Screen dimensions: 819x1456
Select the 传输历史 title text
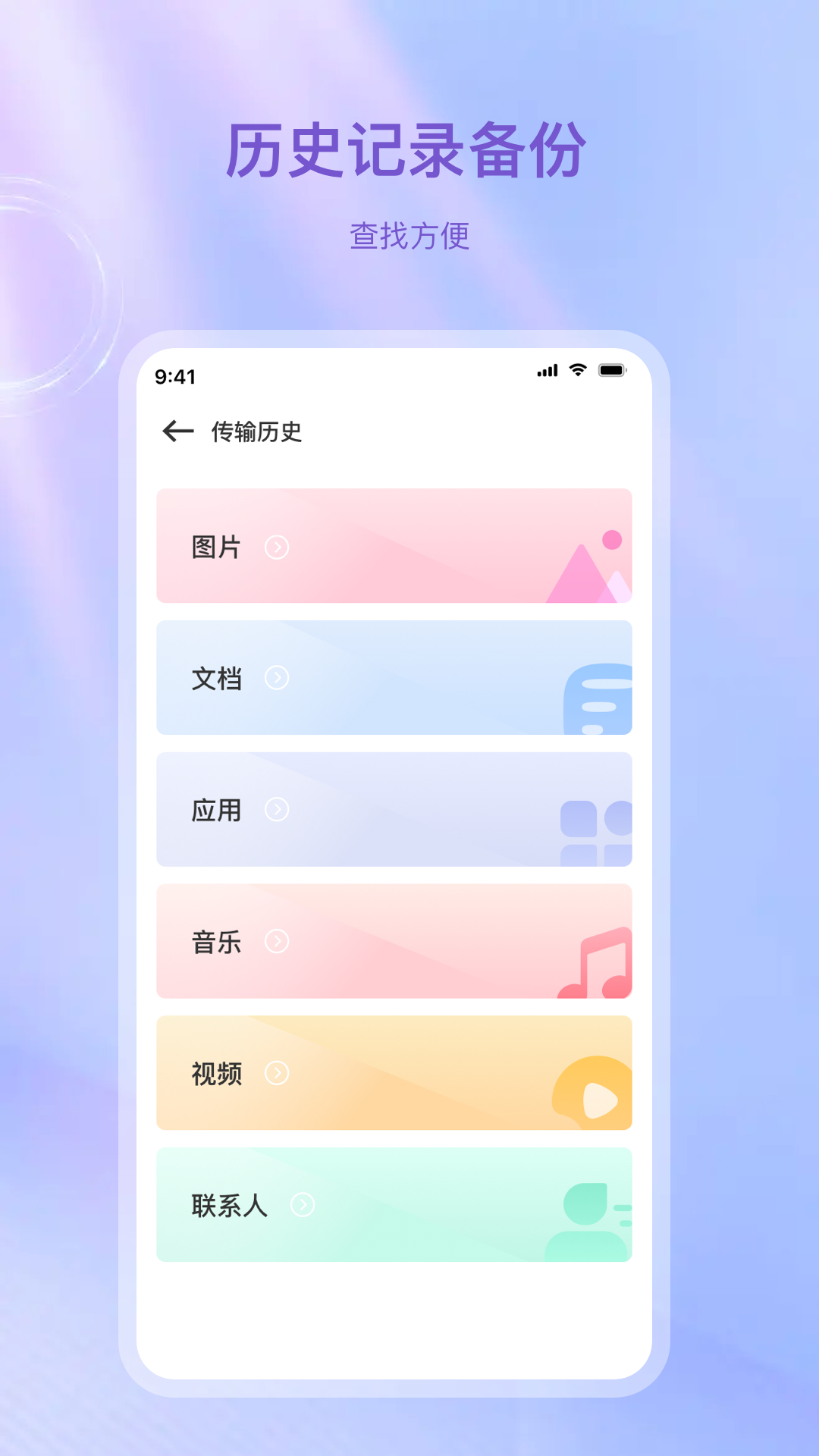click(256, 431)
